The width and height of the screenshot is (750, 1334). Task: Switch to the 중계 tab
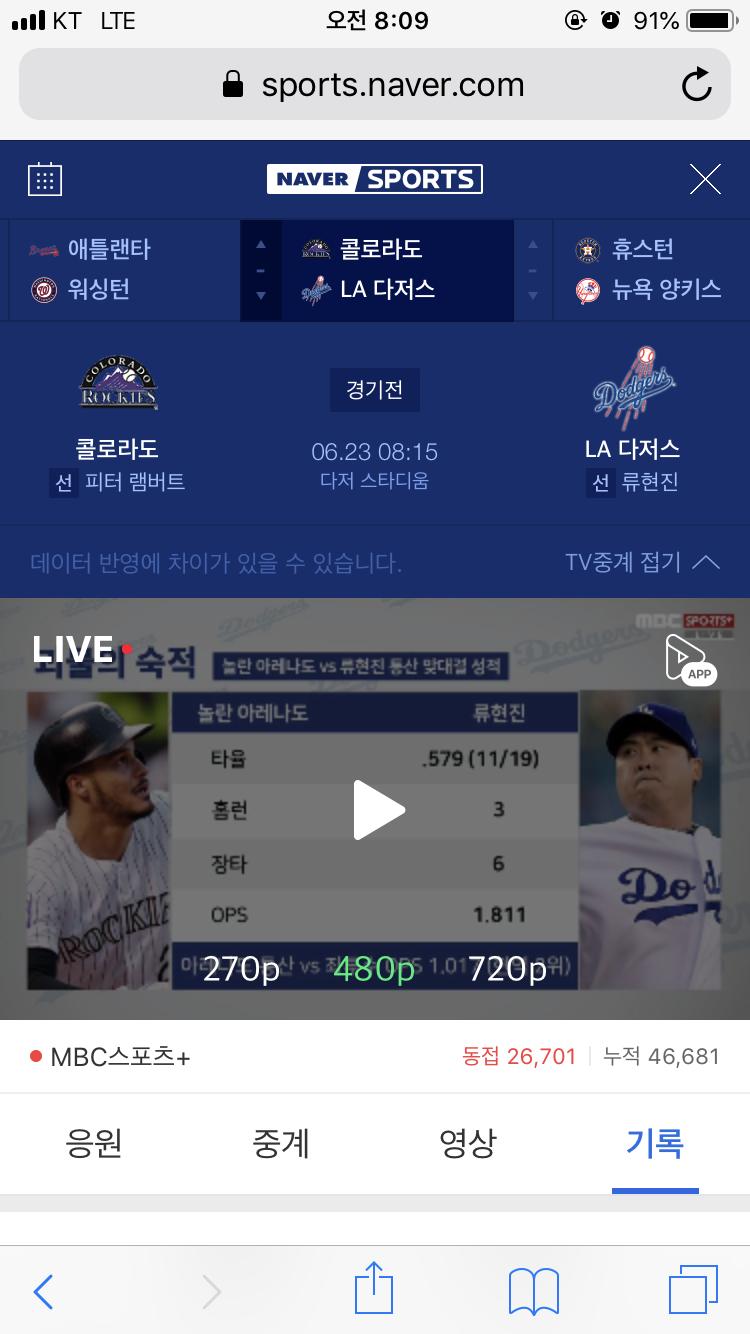[x=281, y=1143]
